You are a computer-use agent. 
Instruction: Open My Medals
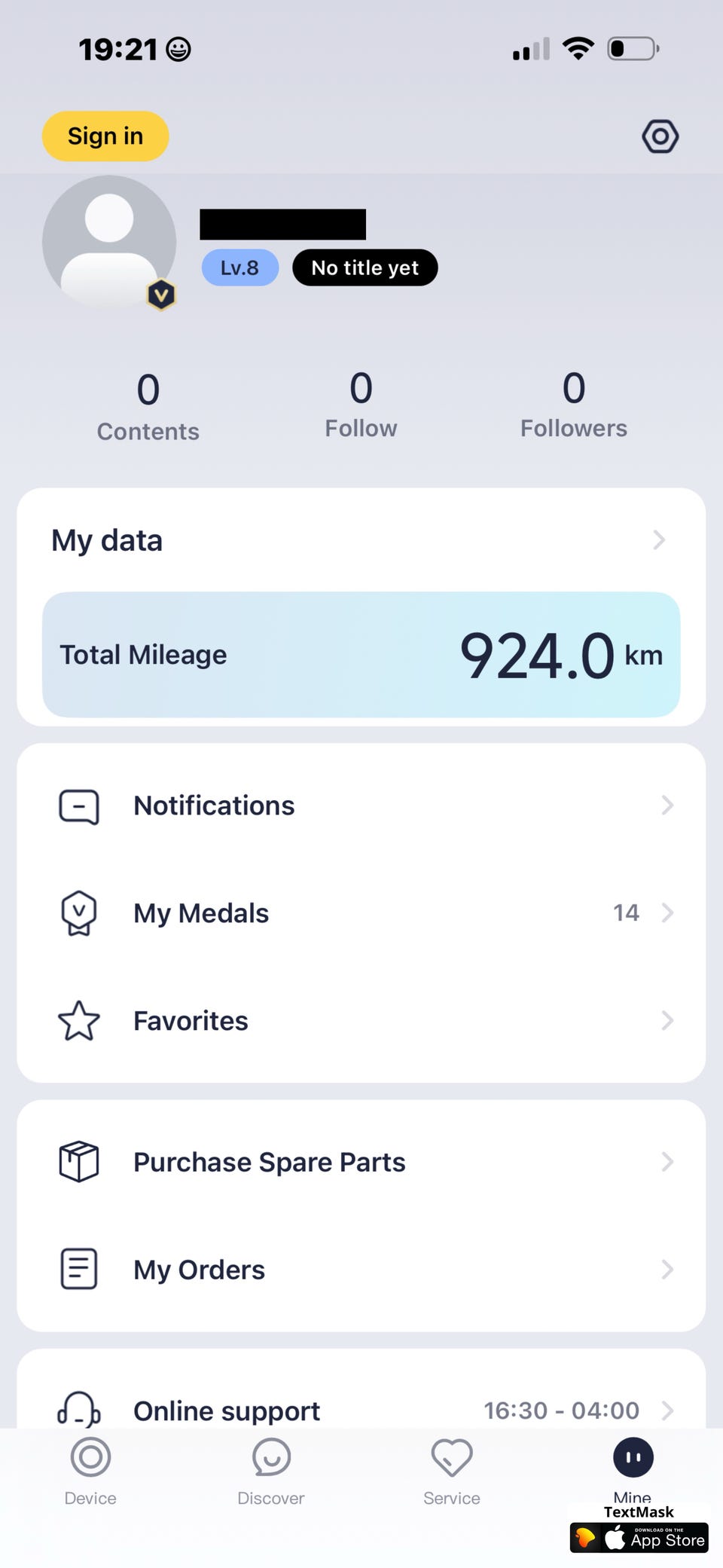(x=361, y=913)
